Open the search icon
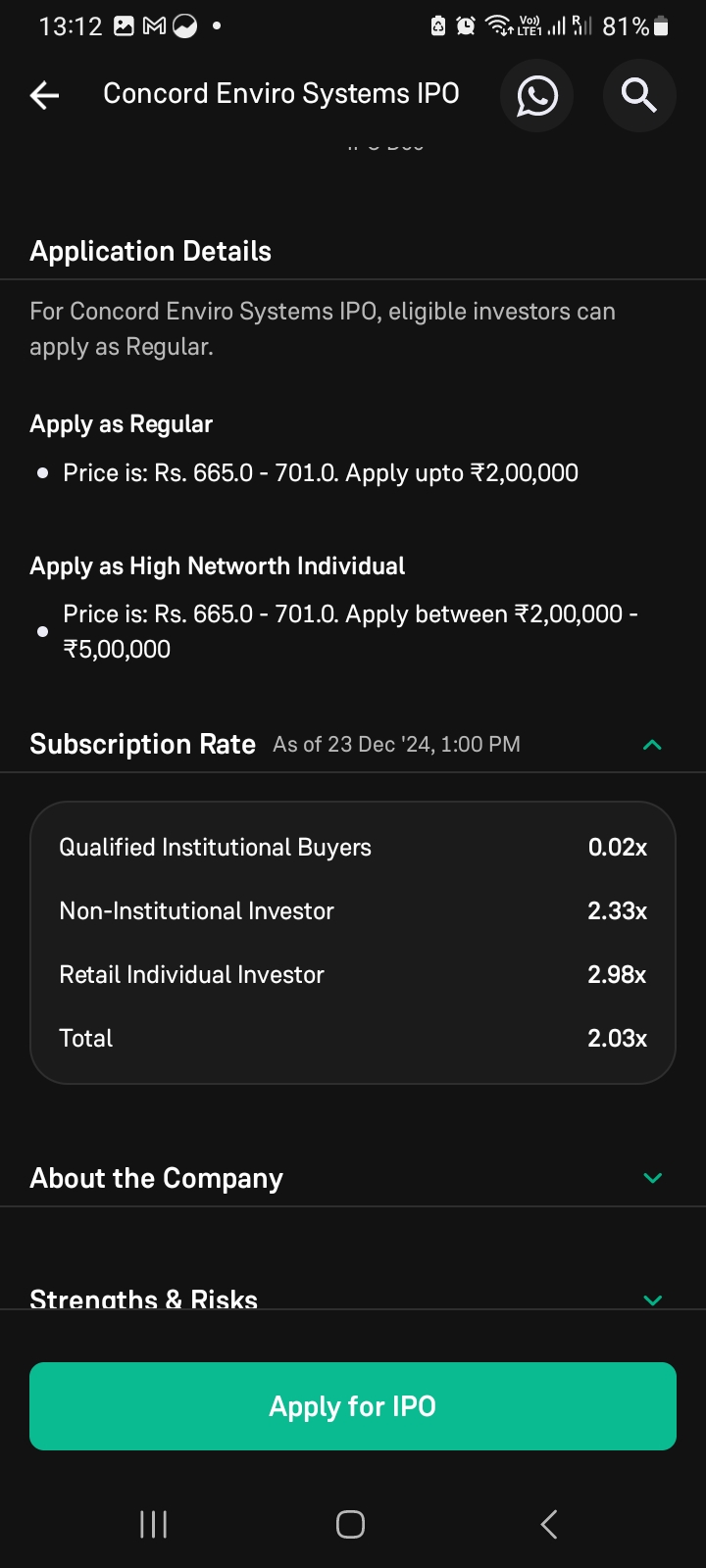Viewport: 706px width, 1568px height. coord(639,95)
